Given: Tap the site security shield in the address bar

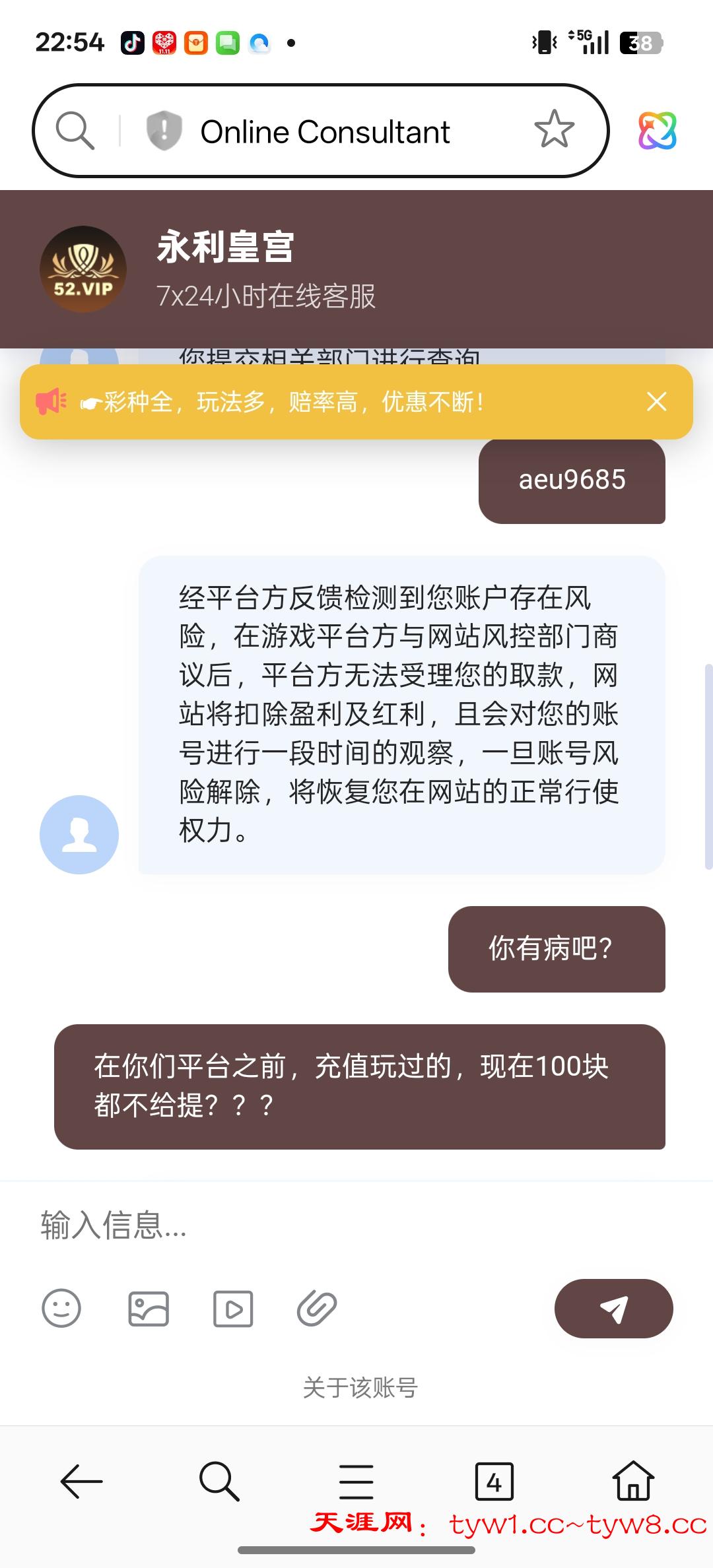Looking at the screenshot, I should coord(164,131).
